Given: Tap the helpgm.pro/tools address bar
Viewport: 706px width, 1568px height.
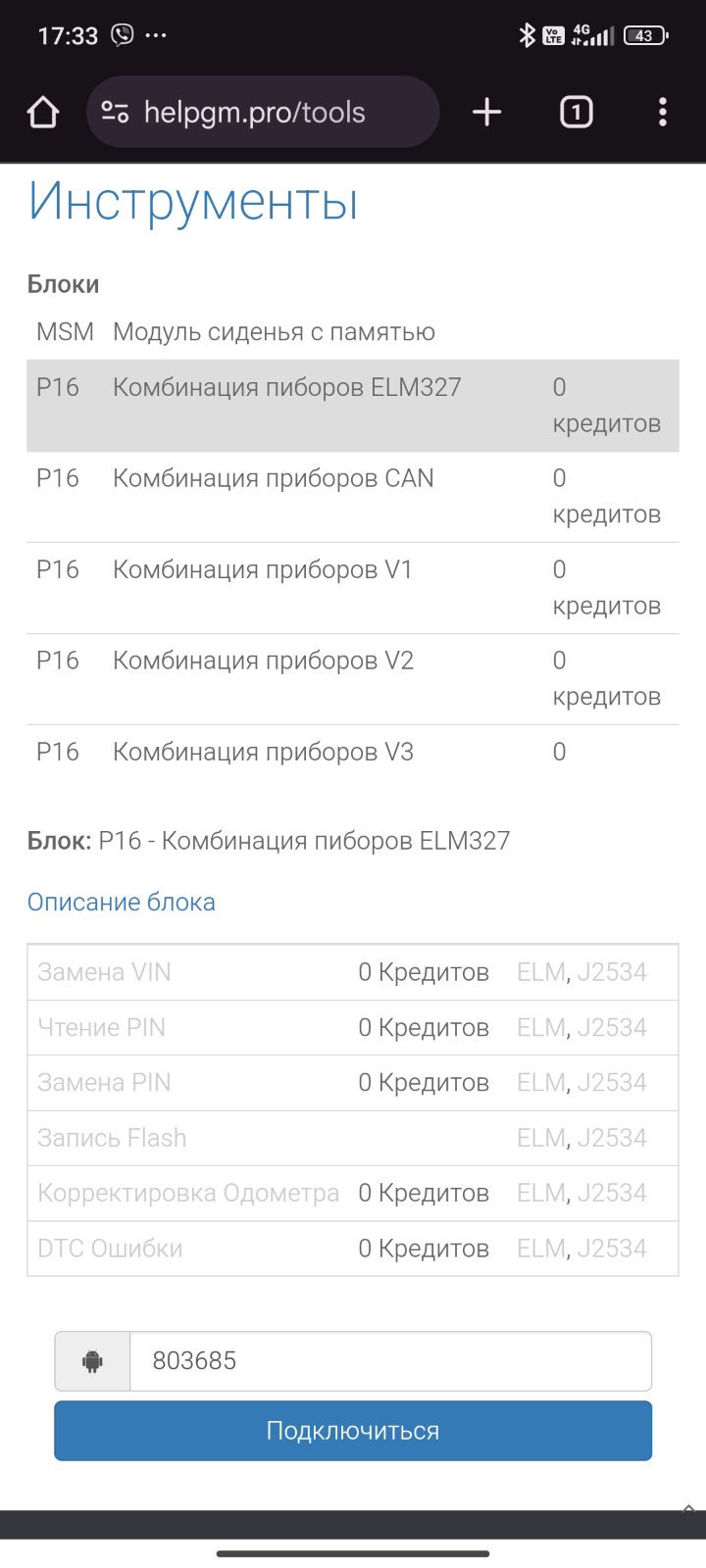Looking at the screenshot, I should (263, 113).
